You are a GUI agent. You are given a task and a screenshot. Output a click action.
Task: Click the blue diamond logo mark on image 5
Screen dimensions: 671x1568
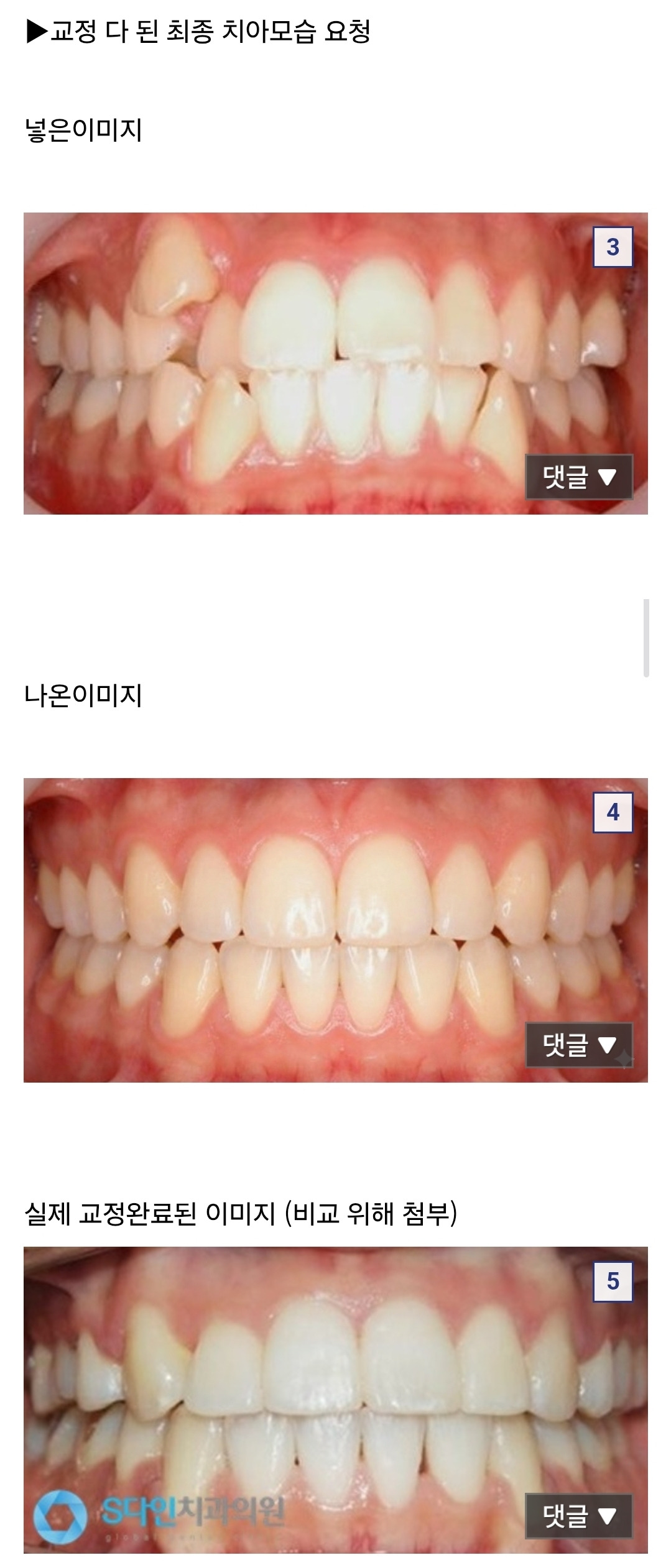click(59, 1511)
